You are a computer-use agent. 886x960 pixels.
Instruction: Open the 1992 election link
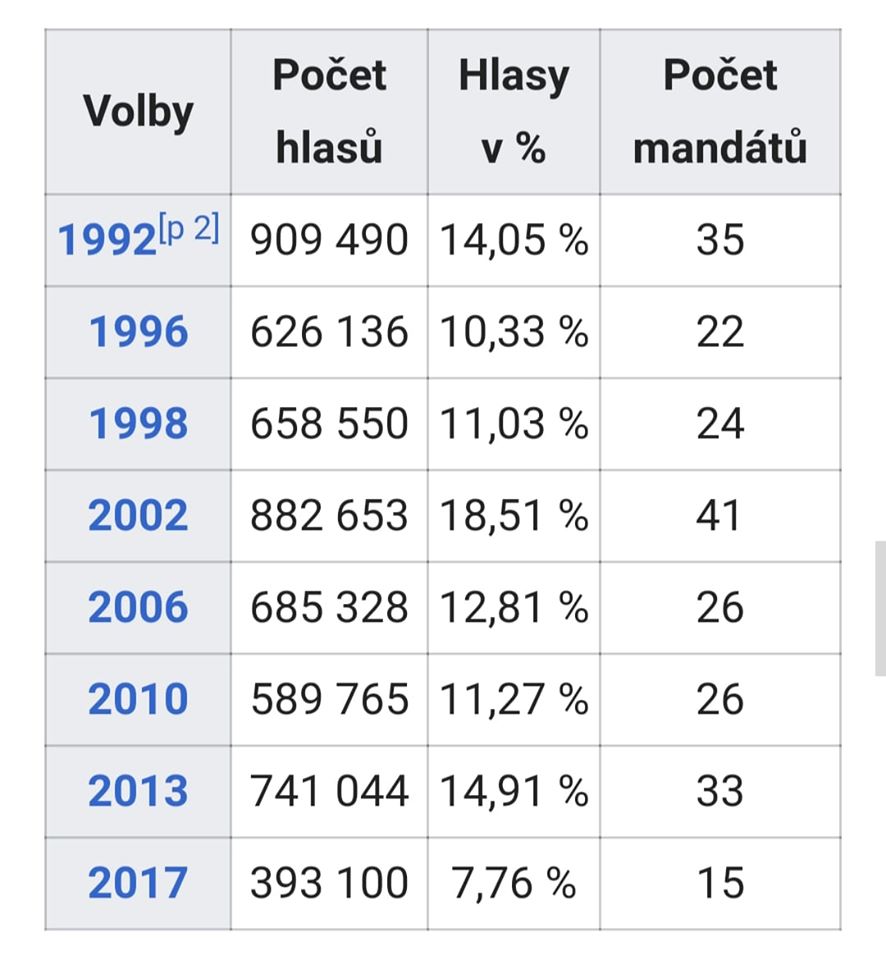coord(106,242)
